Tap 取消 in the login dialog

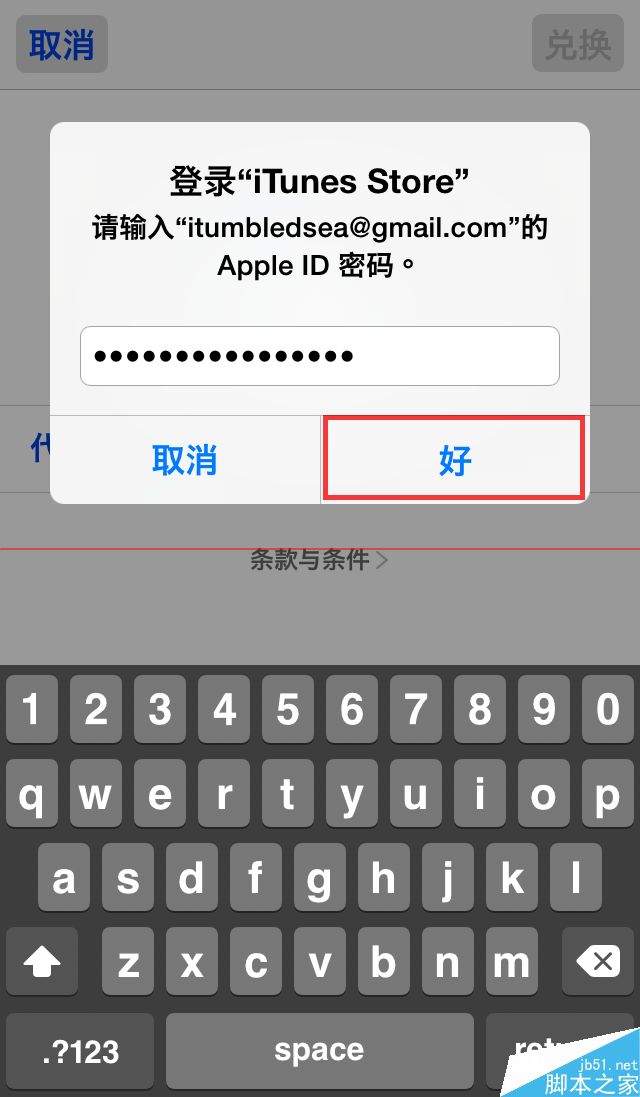(185, 460)
